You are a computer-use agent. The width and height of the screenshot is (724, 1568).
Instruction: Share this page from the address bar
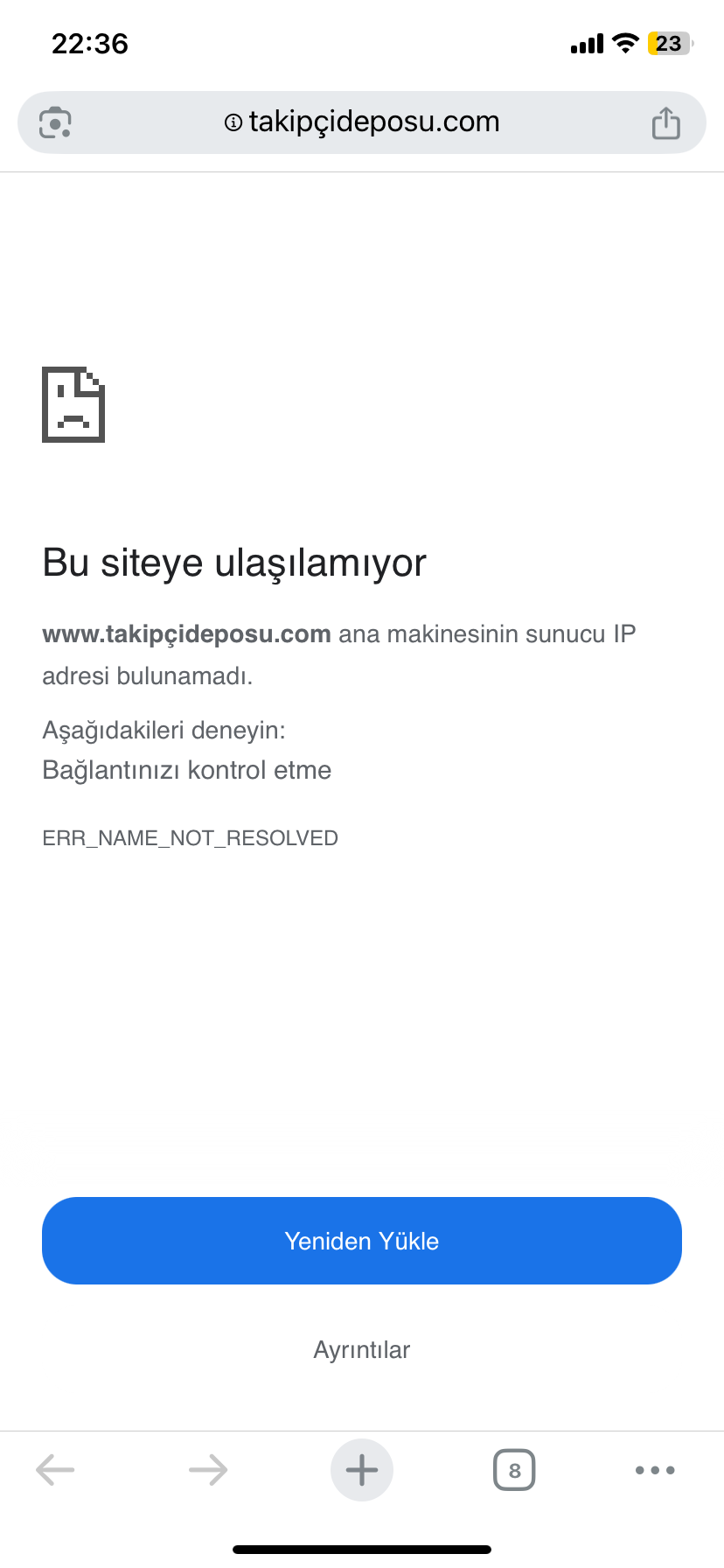tap(665, 122)
